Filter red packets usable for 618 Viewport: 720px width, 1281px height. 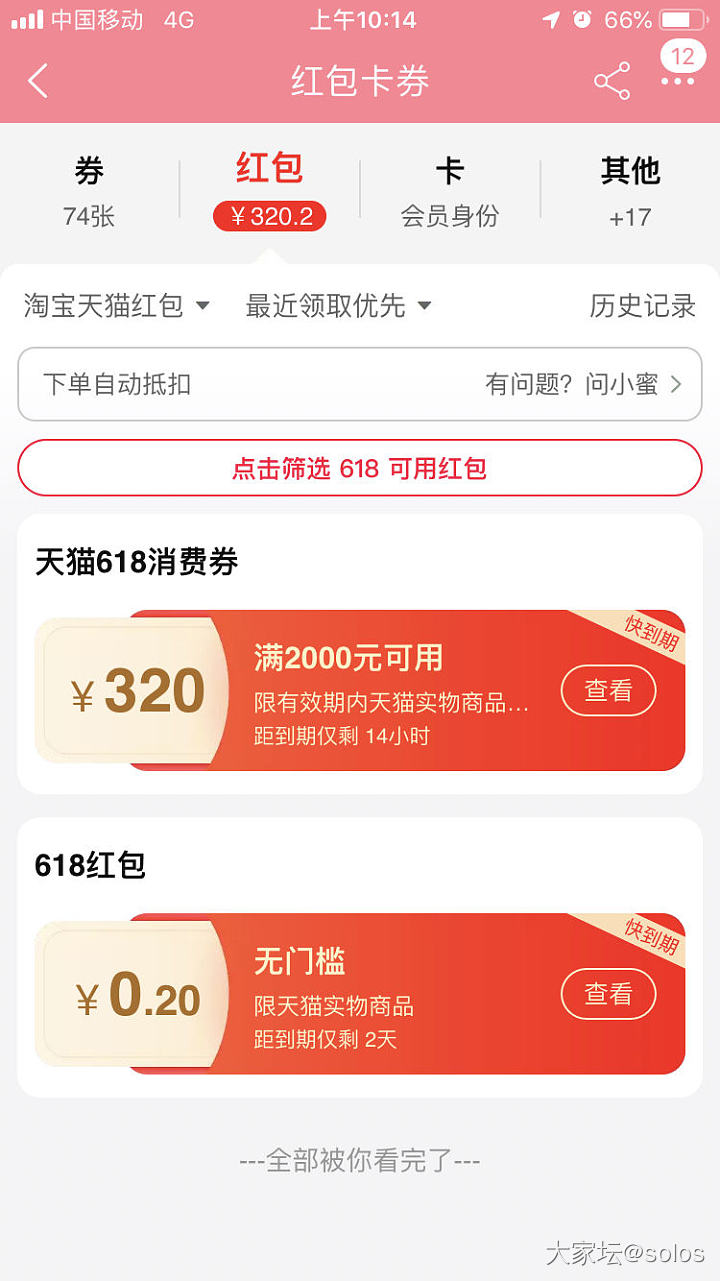pos(360,468)
